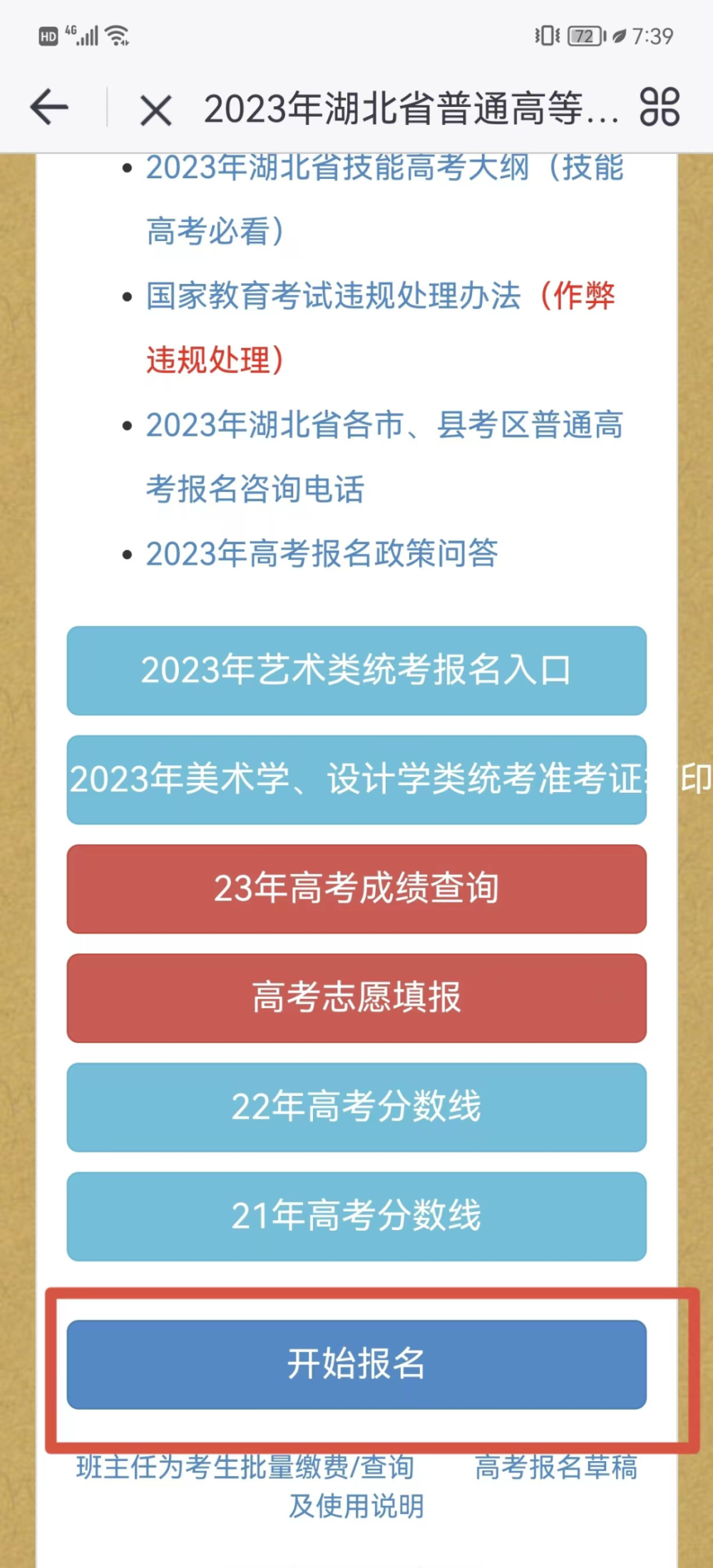
Task: Tap 2023年艺术类统考报名入口 button
Action: click(x=356, y=670)
